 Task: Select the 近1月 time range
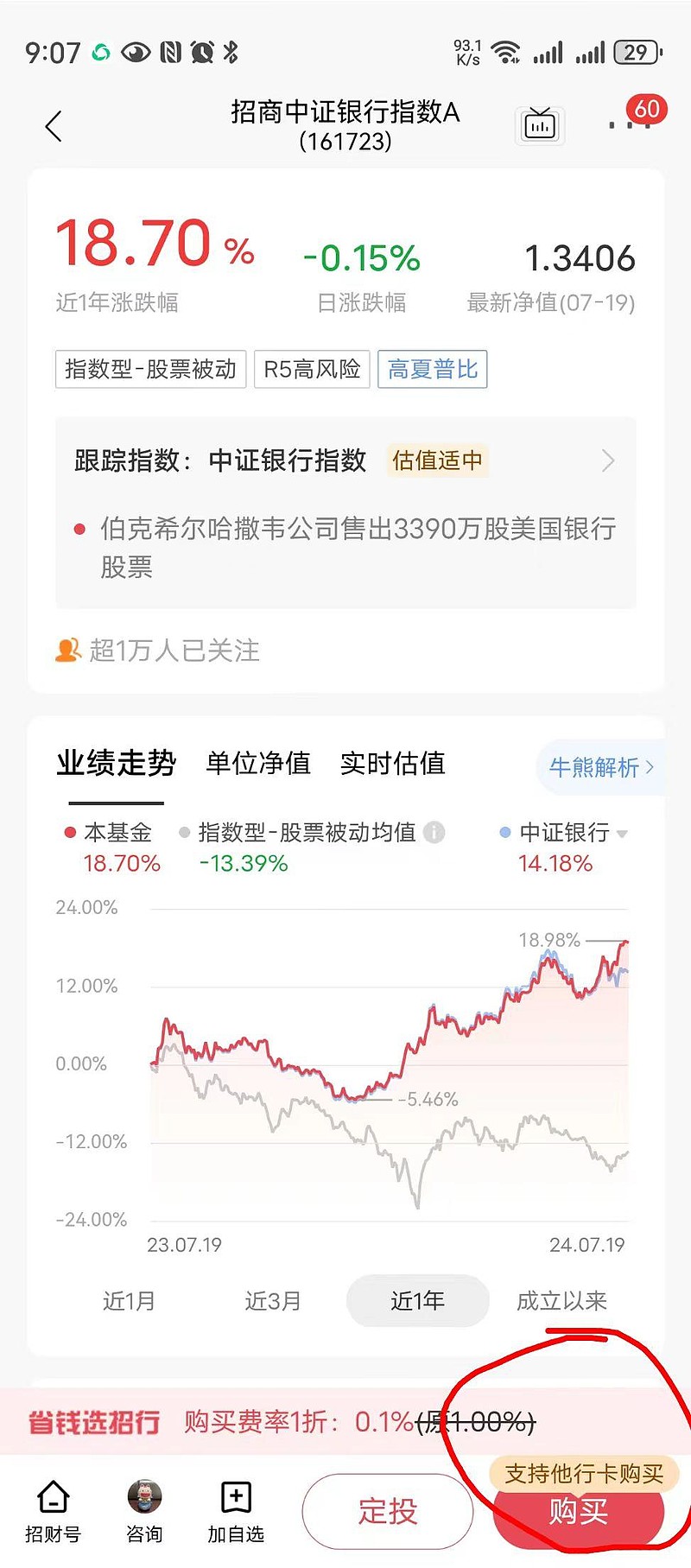(x=130, y=1301)
